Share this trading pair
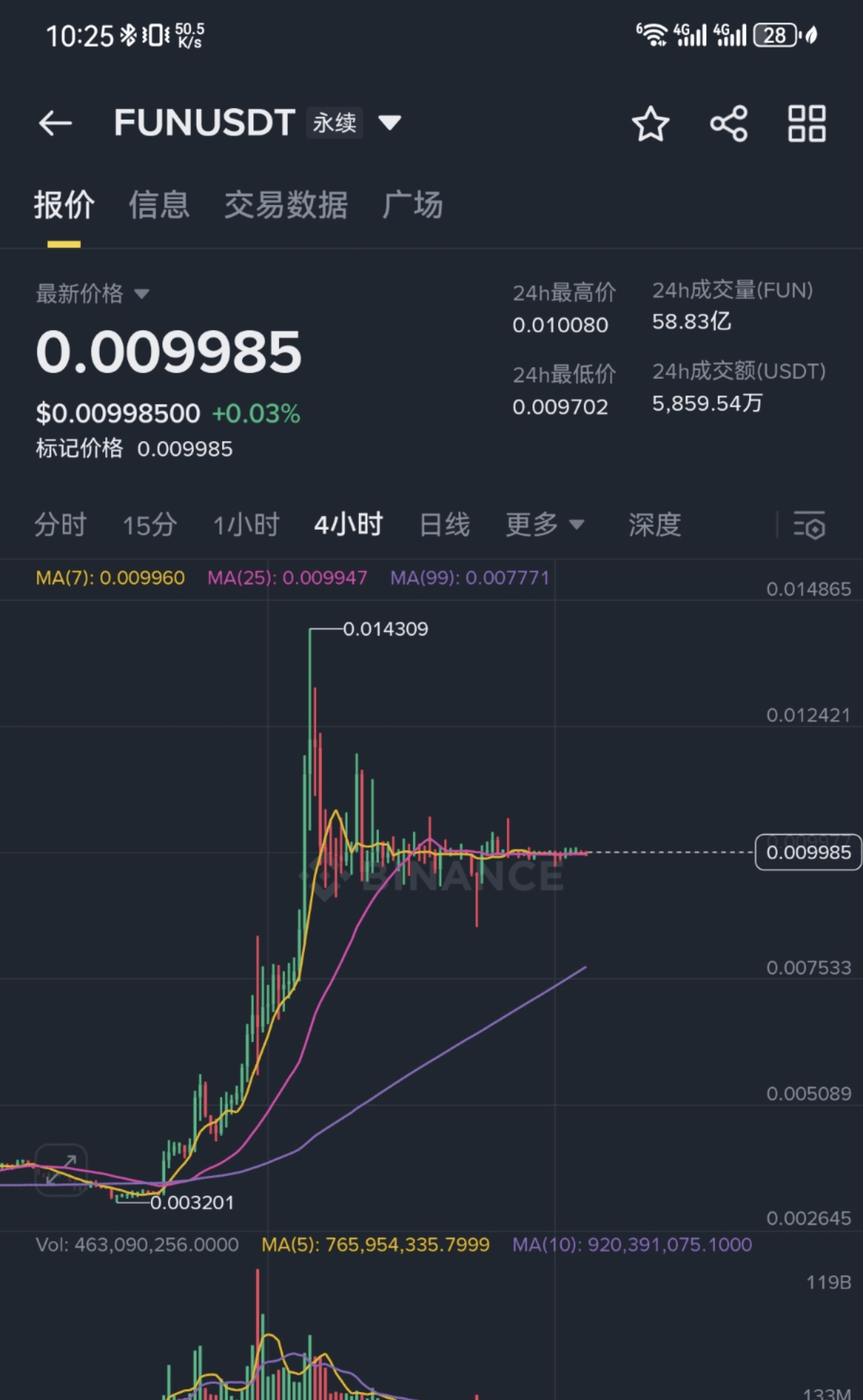This screenshot has height=1400, width=863. pos(728,125)
